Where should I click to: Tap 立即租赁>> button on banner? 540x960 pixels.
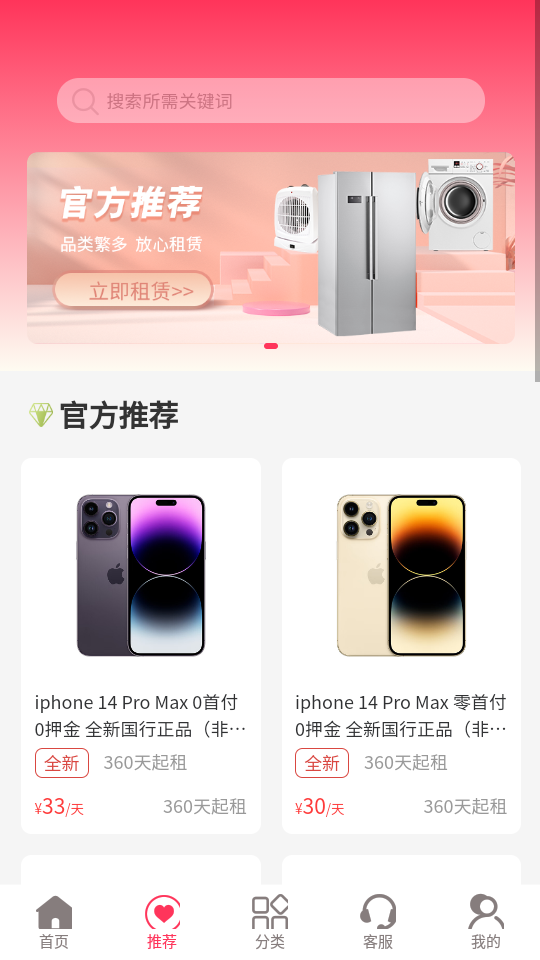133,290
